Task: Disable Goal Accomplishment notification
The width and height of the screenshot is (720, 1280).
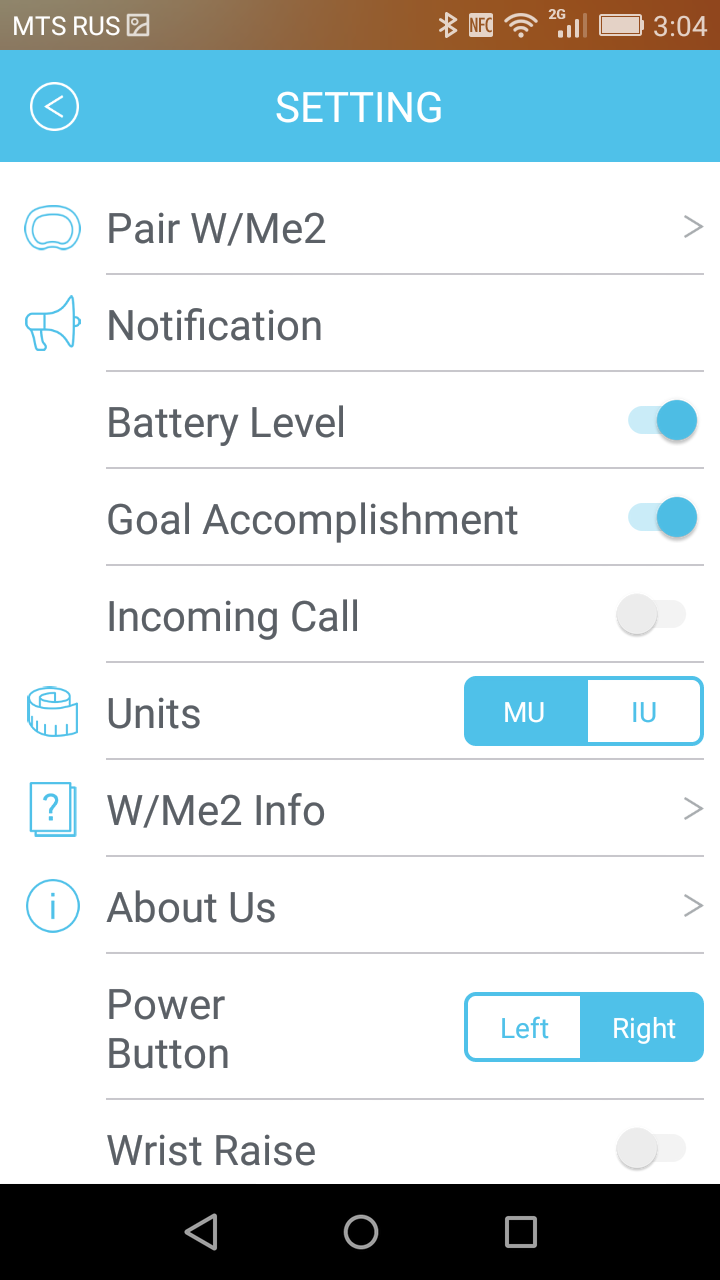Action: pos(662,518)
